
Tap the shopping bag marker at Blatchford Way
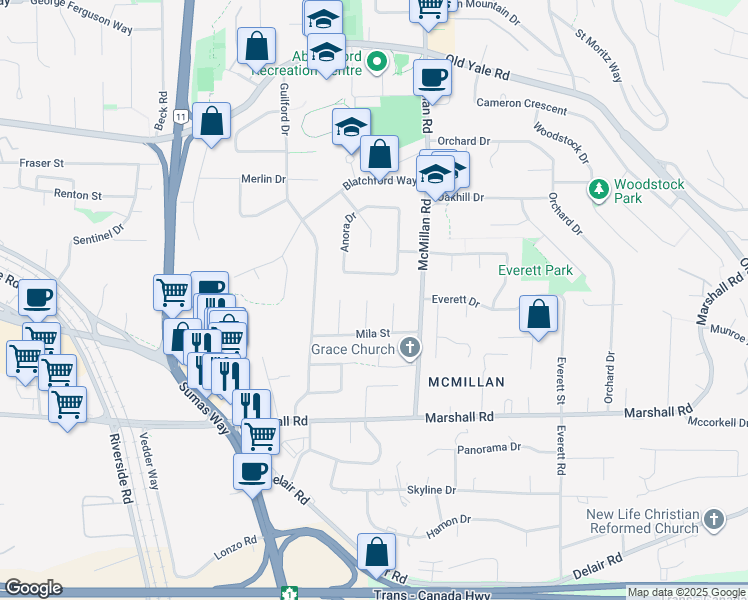(x=379, y=154)
